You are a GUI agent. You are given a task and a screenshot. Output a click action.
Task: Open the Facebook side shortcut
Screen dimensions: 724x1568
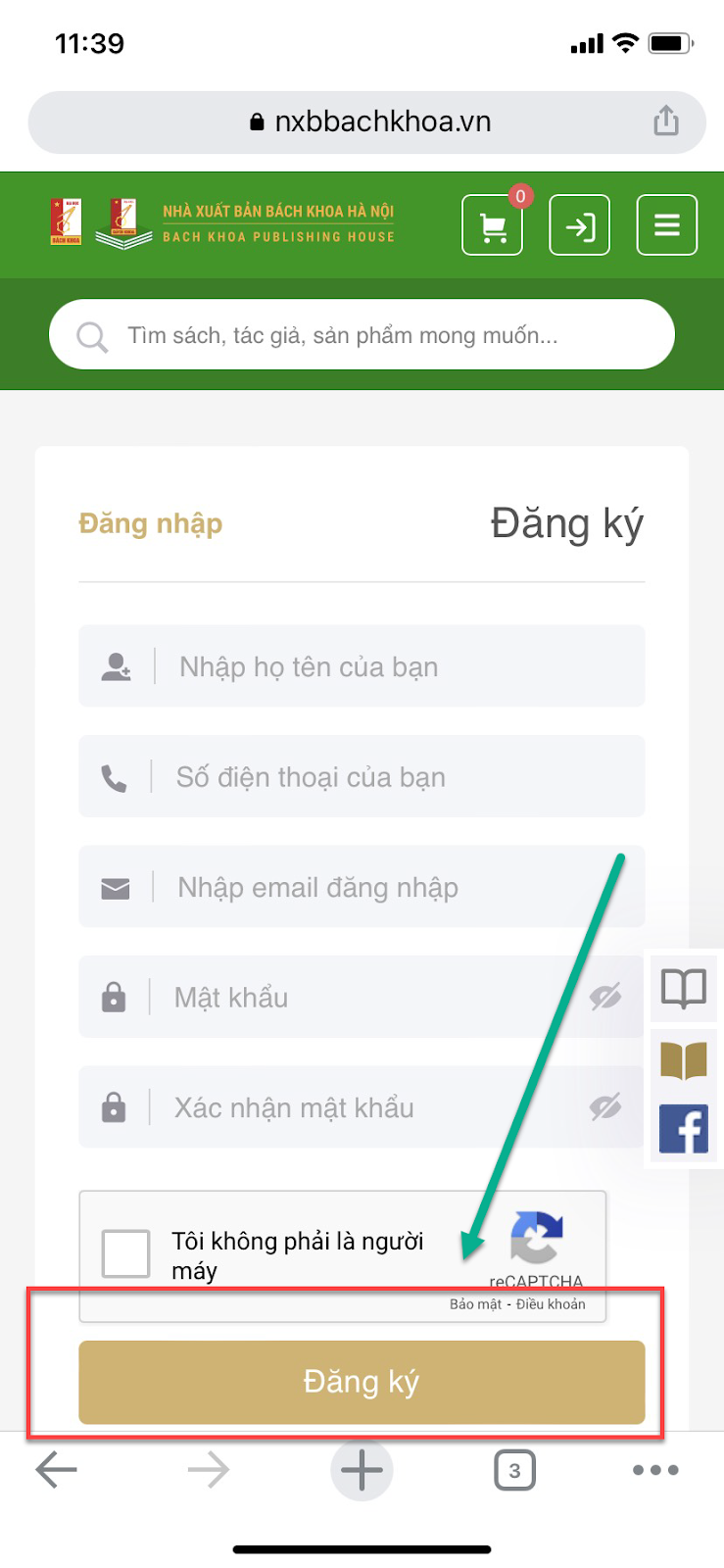684,1129
